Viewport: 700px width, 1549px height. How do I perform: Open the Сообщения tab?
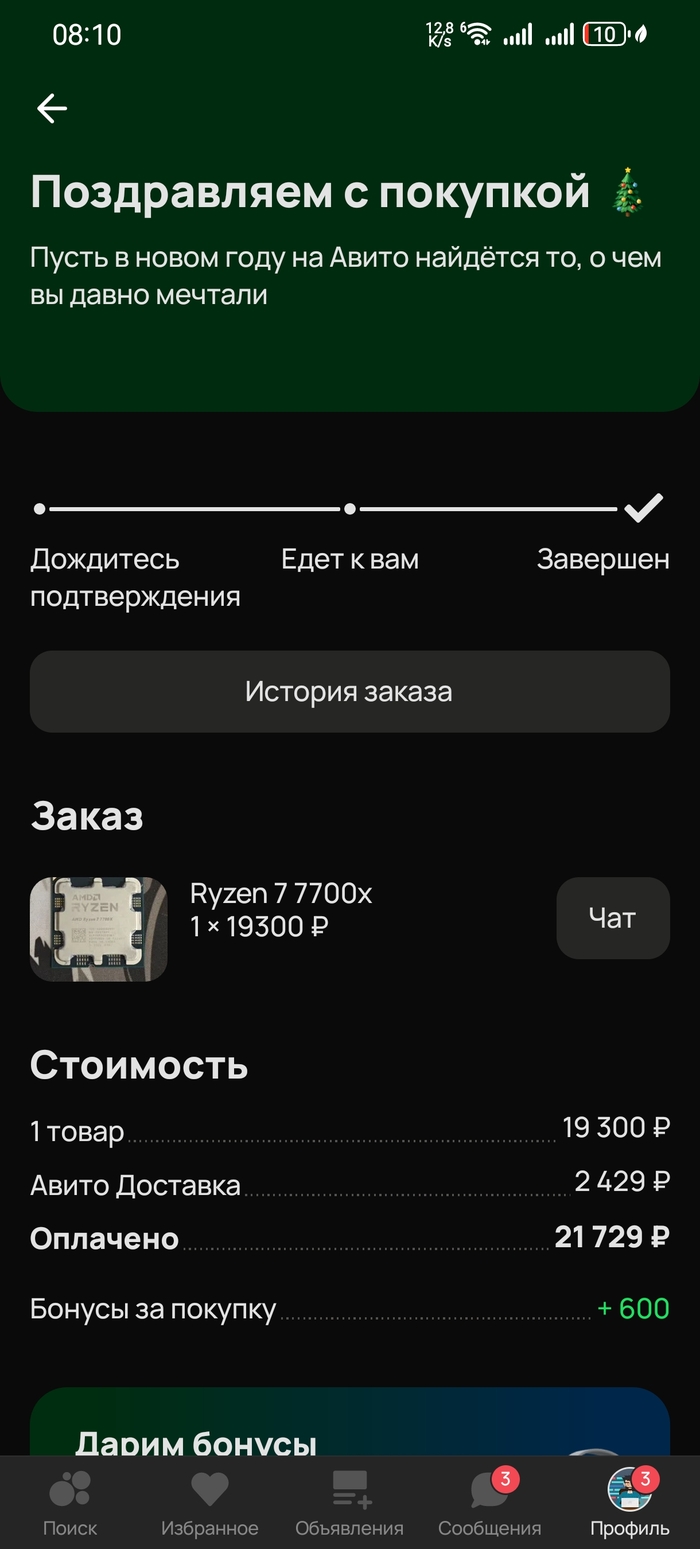[489, 1503]
